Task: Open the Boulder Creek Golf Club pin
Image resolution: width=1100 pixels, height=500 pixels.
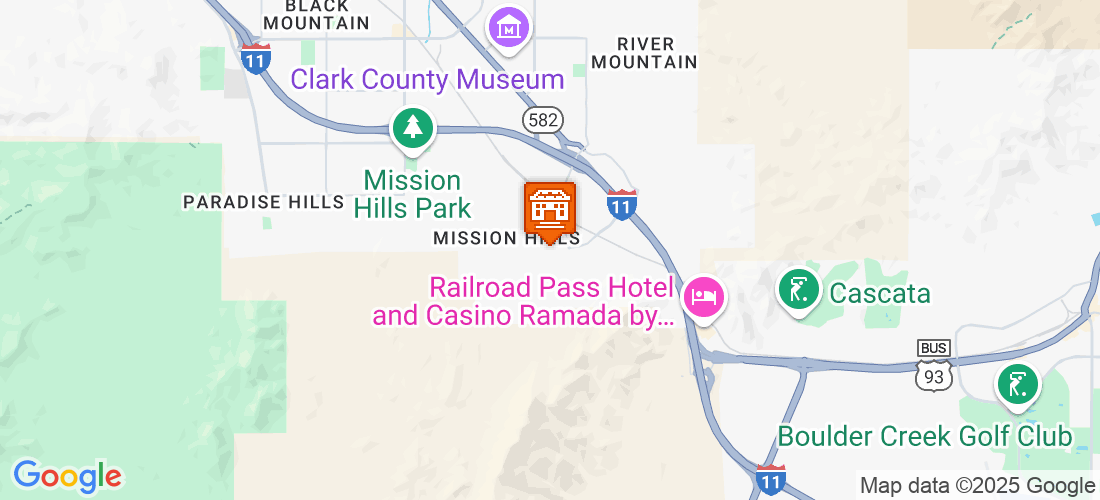Action: point(1017,385)
